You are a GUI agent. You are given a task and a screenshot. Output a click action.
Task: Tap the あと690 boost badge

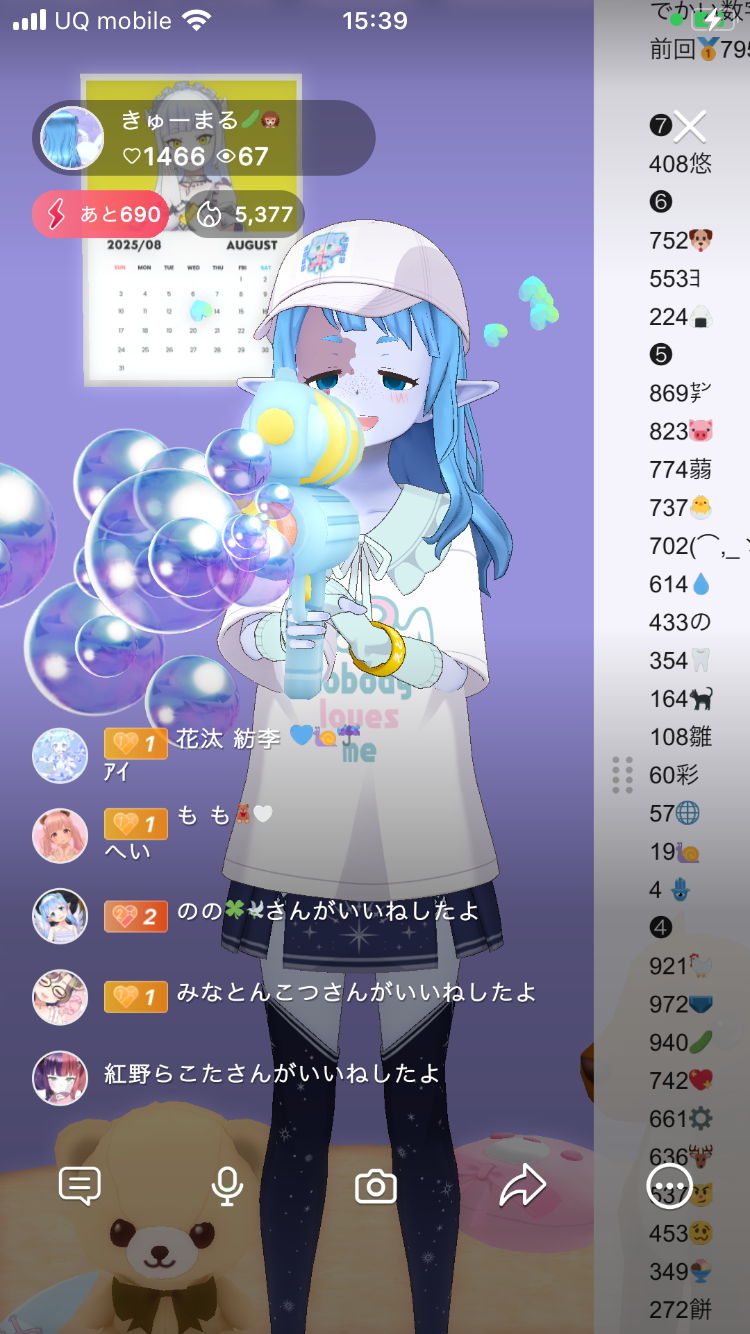[100, 214]
